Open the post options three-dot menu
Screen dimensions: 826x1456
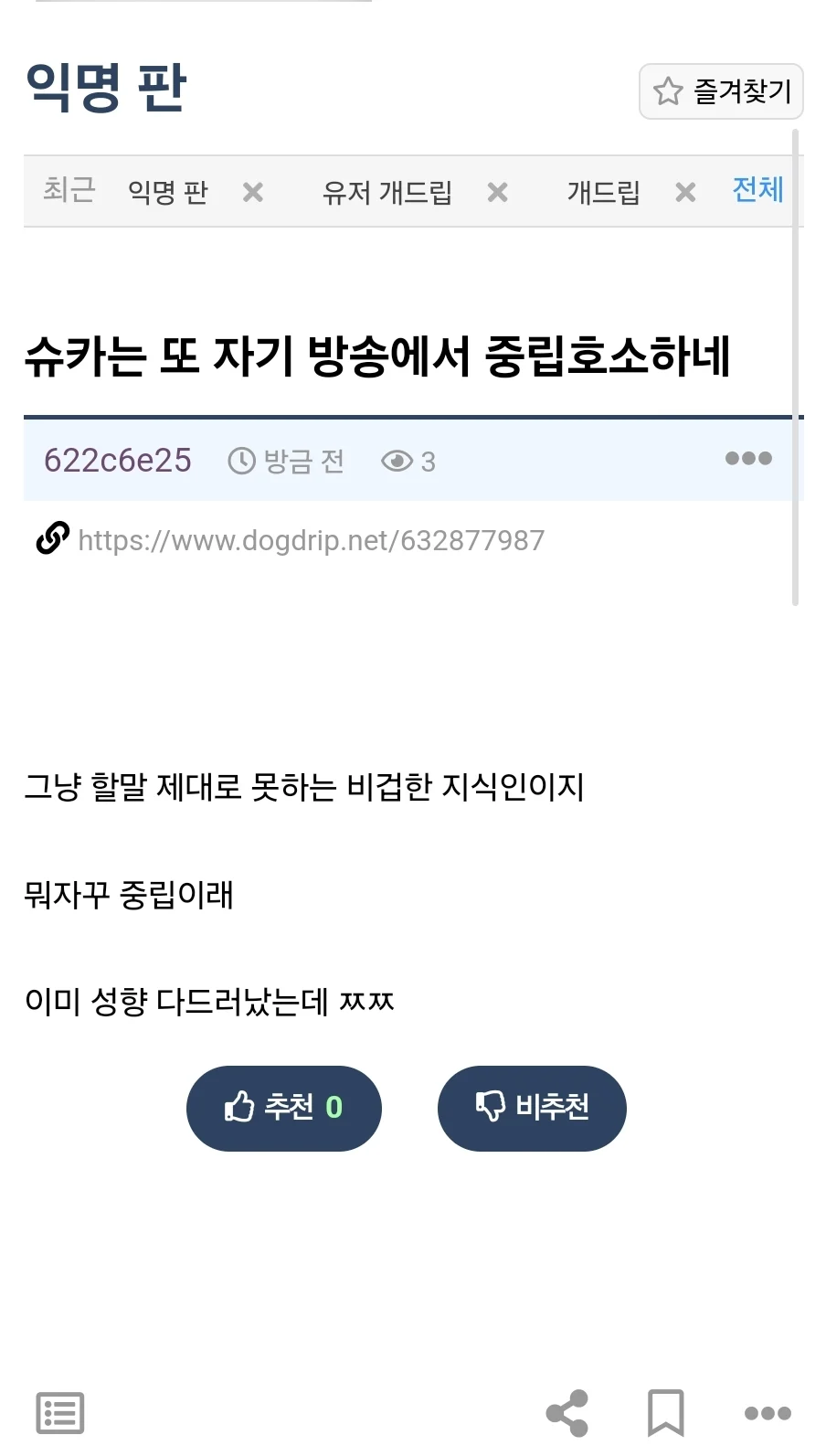tap(748, 459)
